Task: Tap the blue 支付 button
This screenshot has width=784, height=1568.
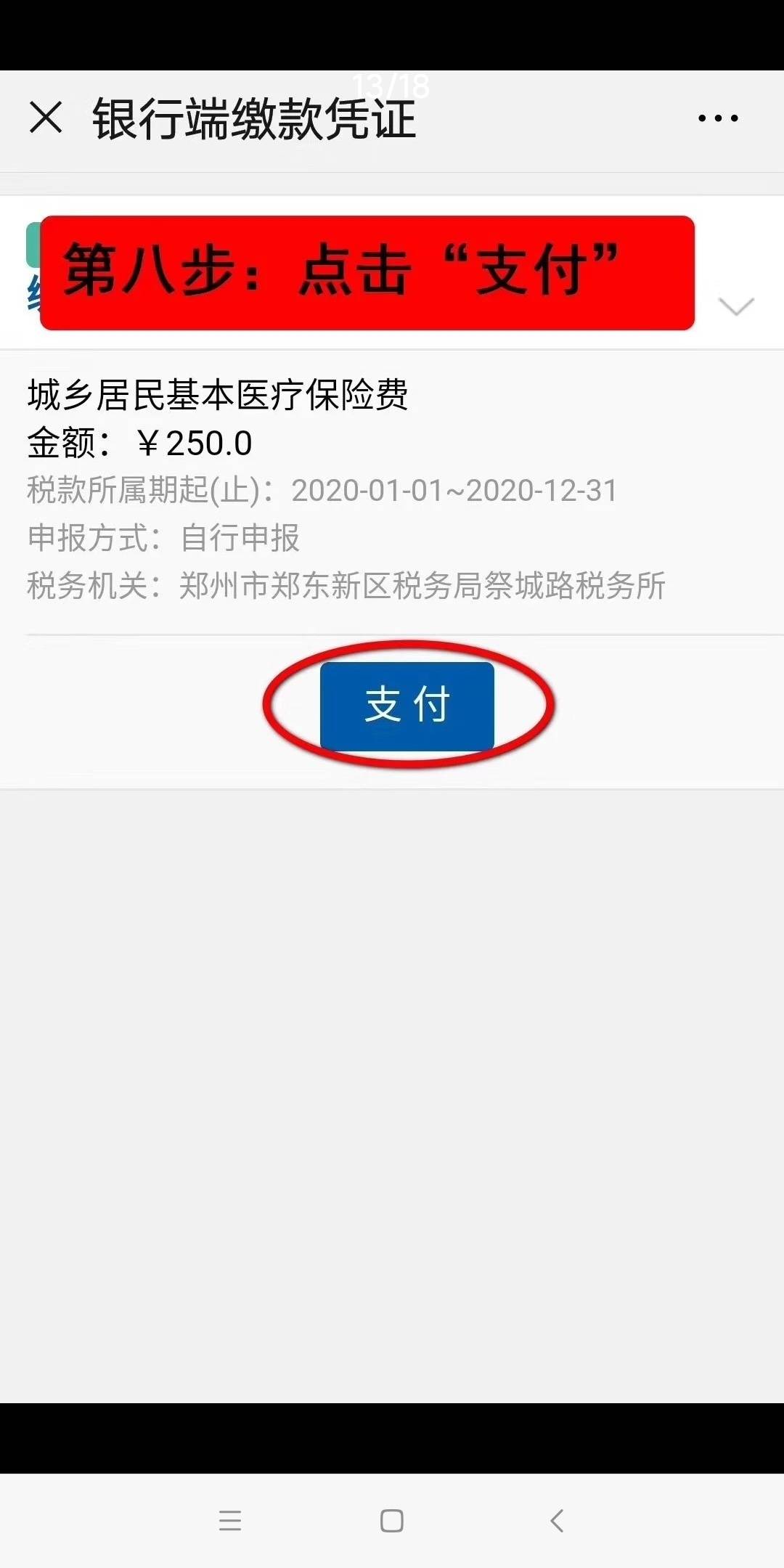Action: (x=407, y=705)
